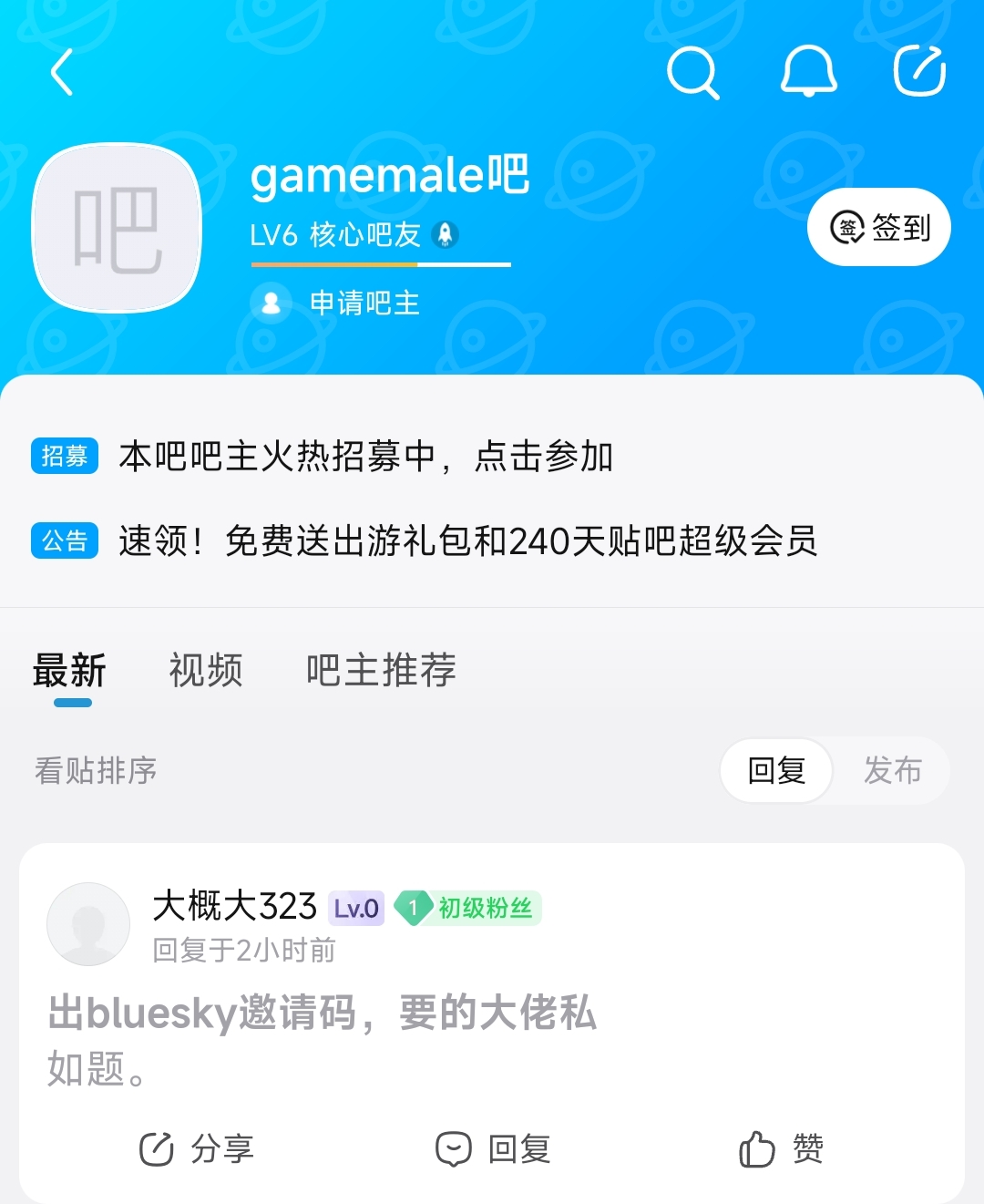Tap the 签到 check-in button
This screenshot has width=984, height=1204.
point(879,227)
